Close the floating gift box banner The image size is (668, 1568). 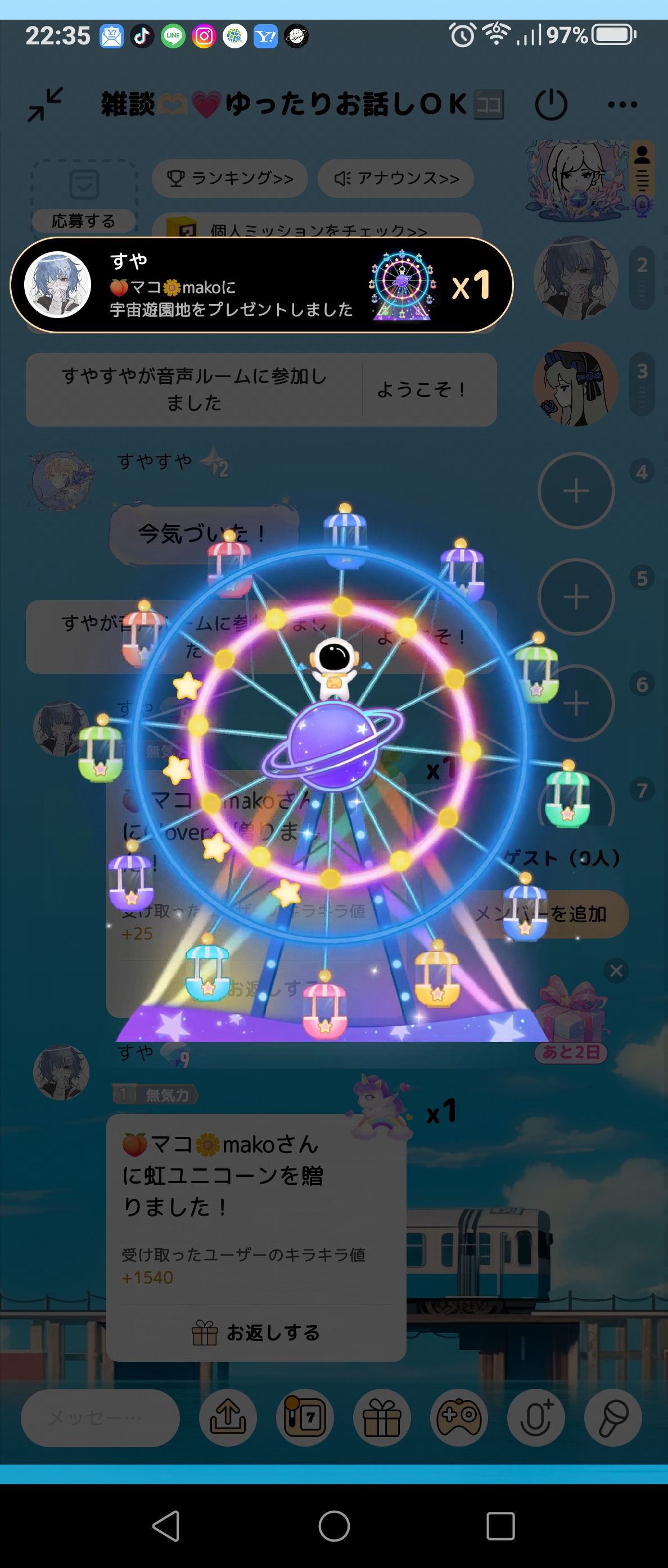[616, 970]
